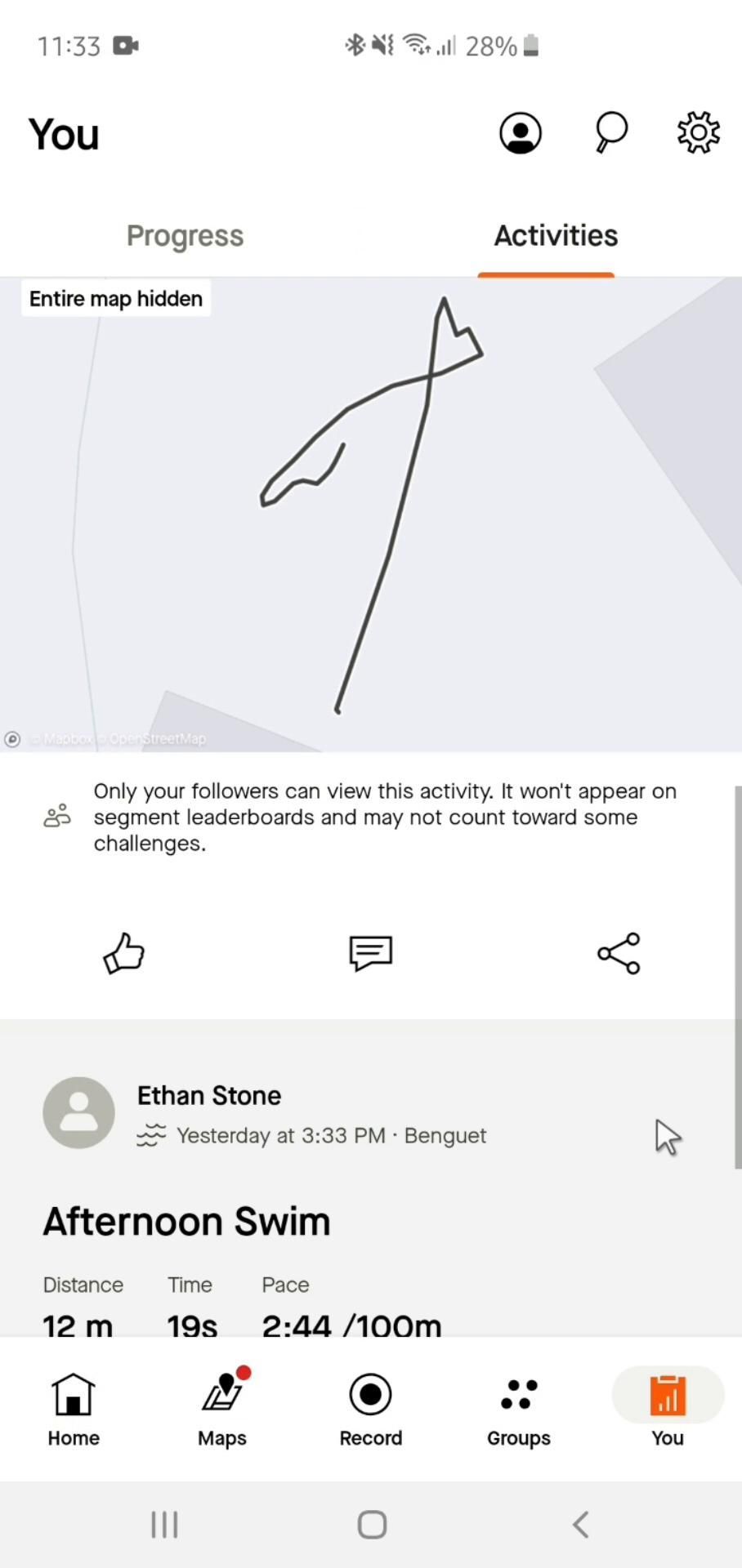
Task: Open the settings gear
Action: click(698, 133)
